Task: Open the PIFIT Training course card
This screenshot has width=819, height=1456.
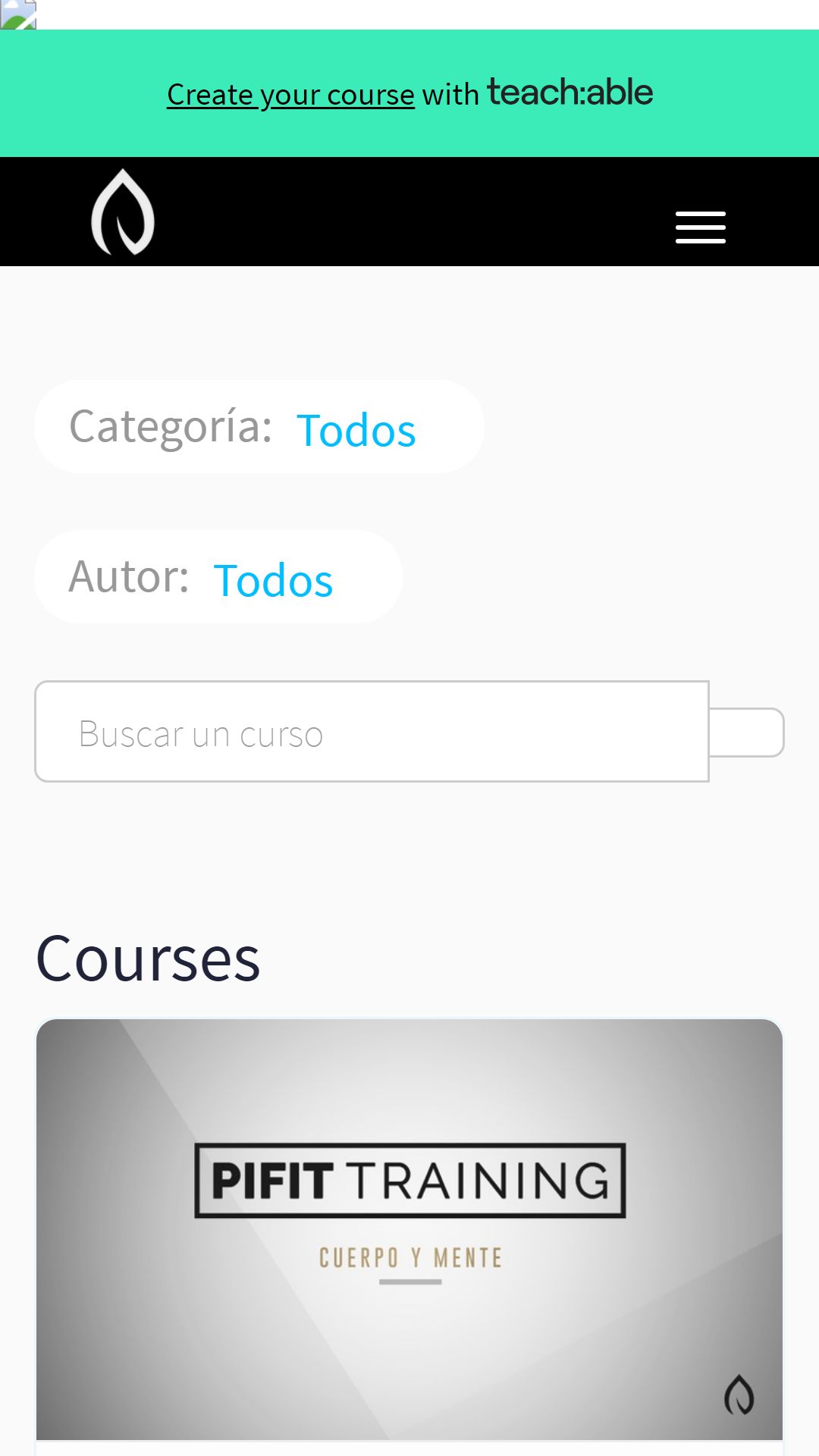Action: click(409, 1230)
